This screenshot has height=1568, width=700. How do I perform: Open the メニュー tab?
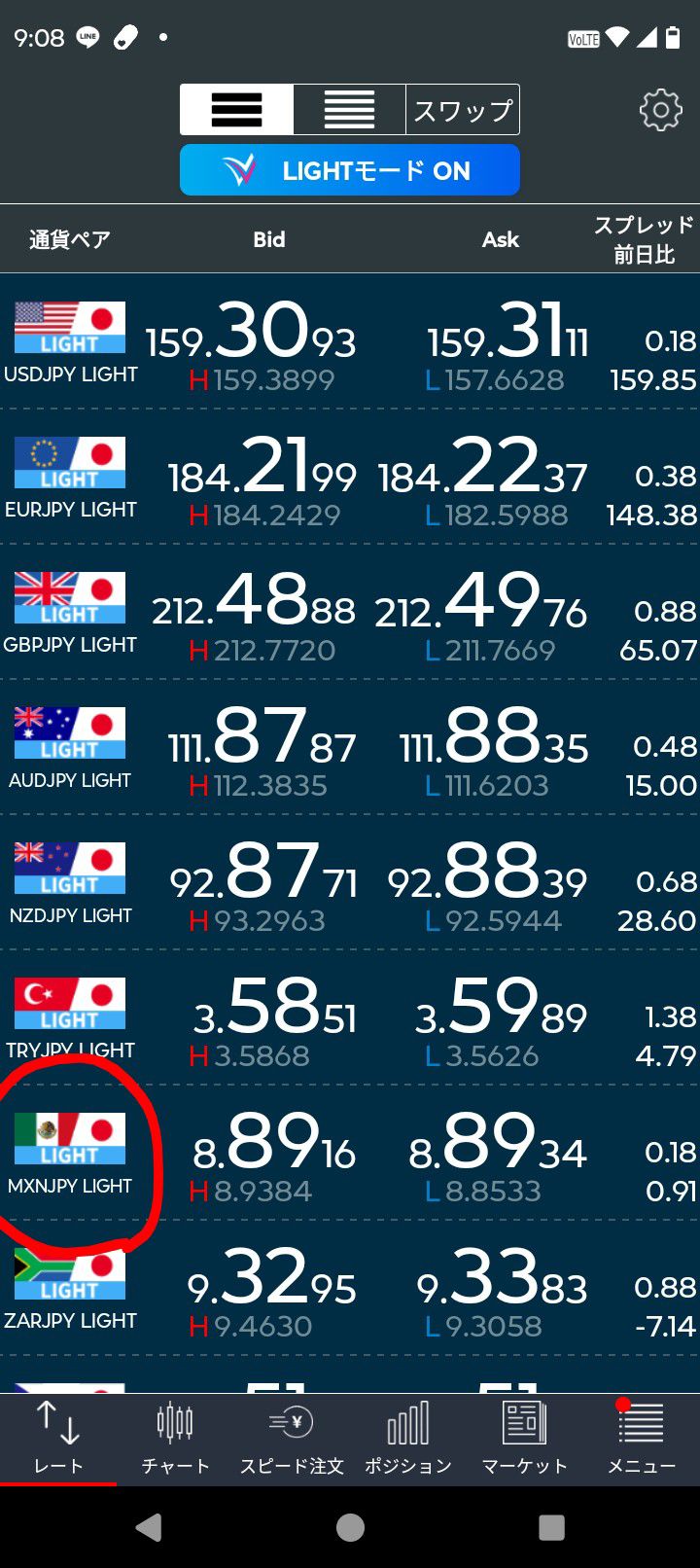642,1440
